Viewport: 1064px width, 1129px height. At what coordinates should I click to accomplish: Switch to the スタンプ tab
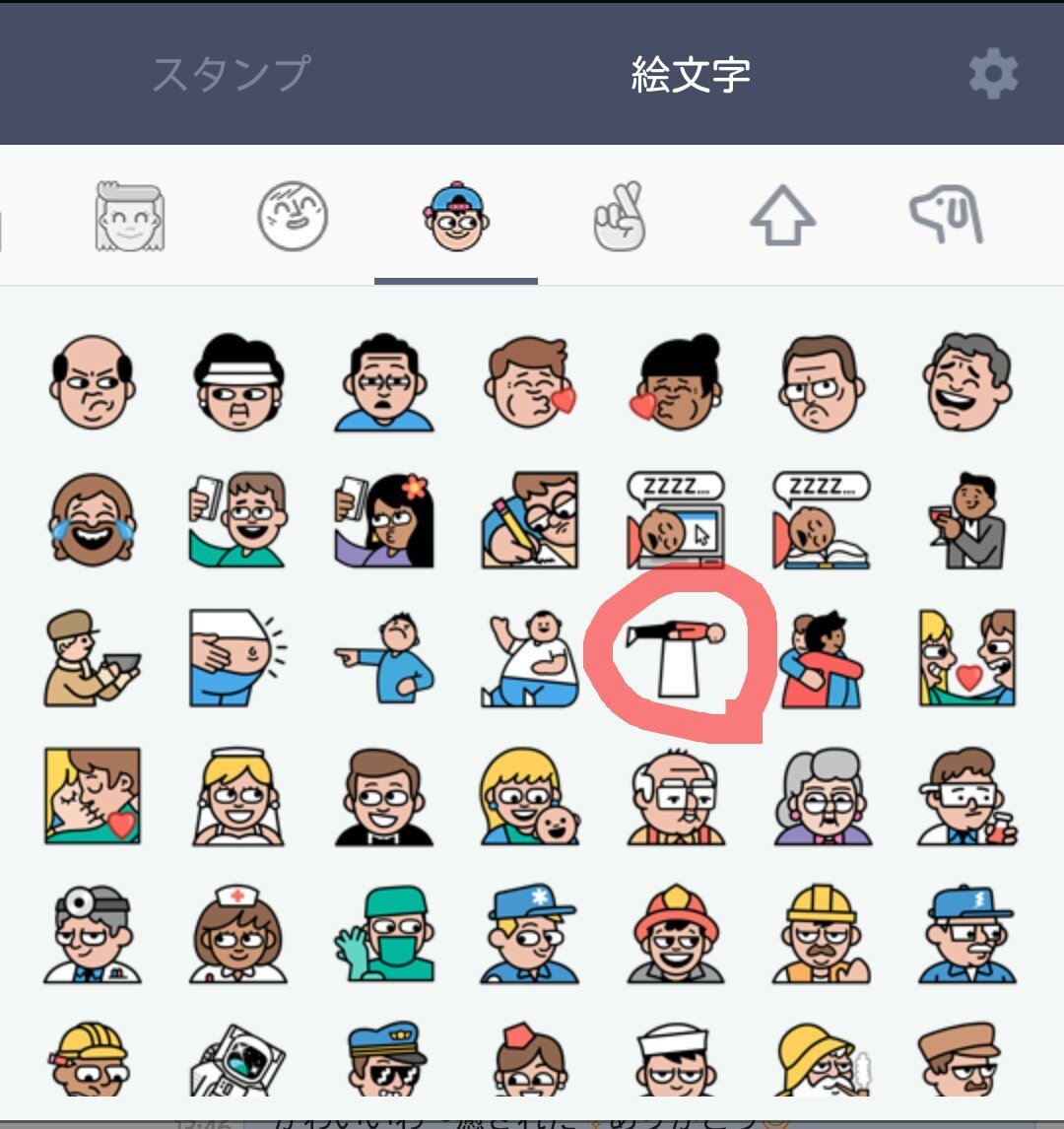(x=231, y=75)
